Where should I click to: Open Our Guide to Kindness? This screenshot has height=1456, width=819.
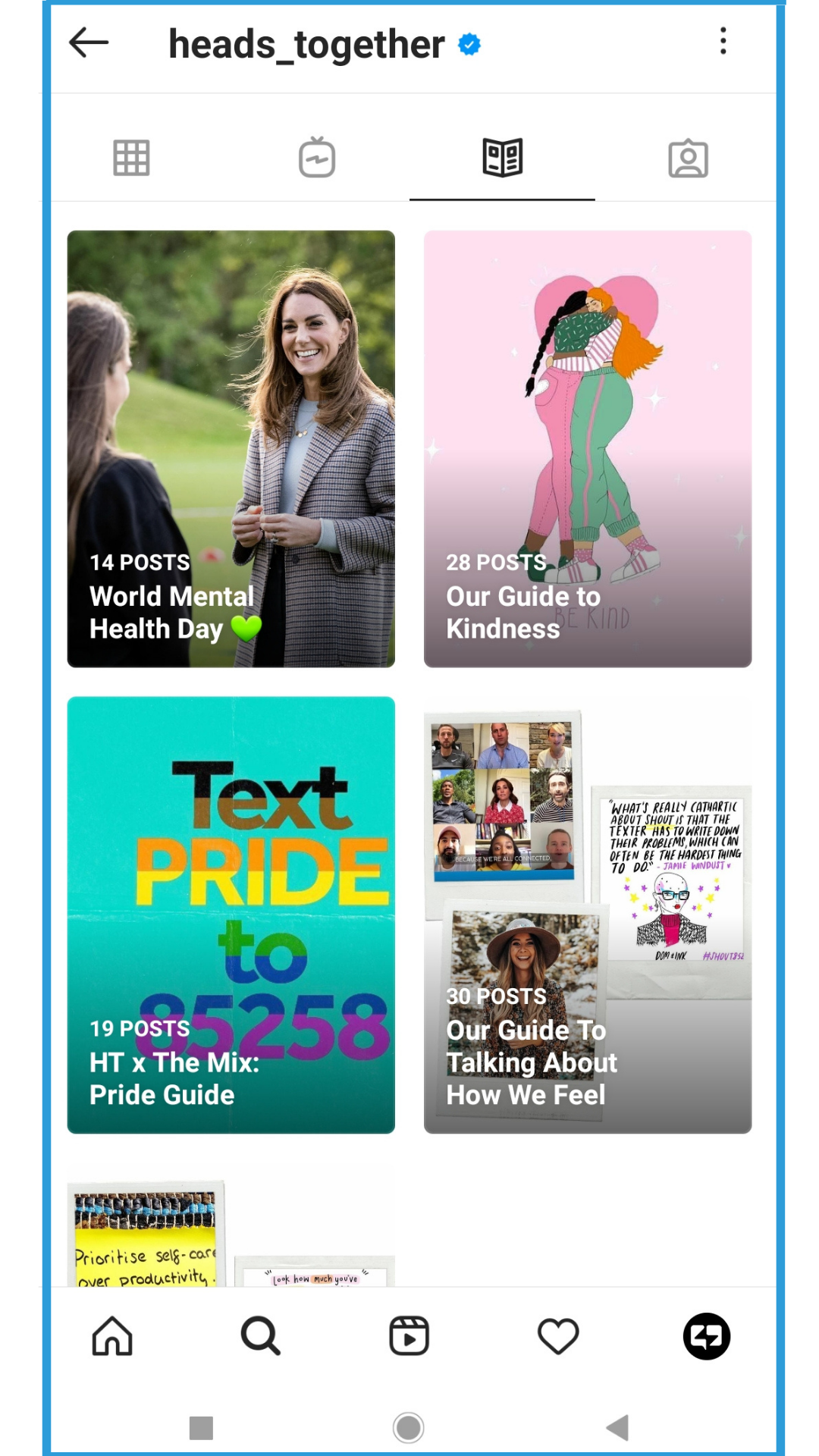[x=587, y=449]
